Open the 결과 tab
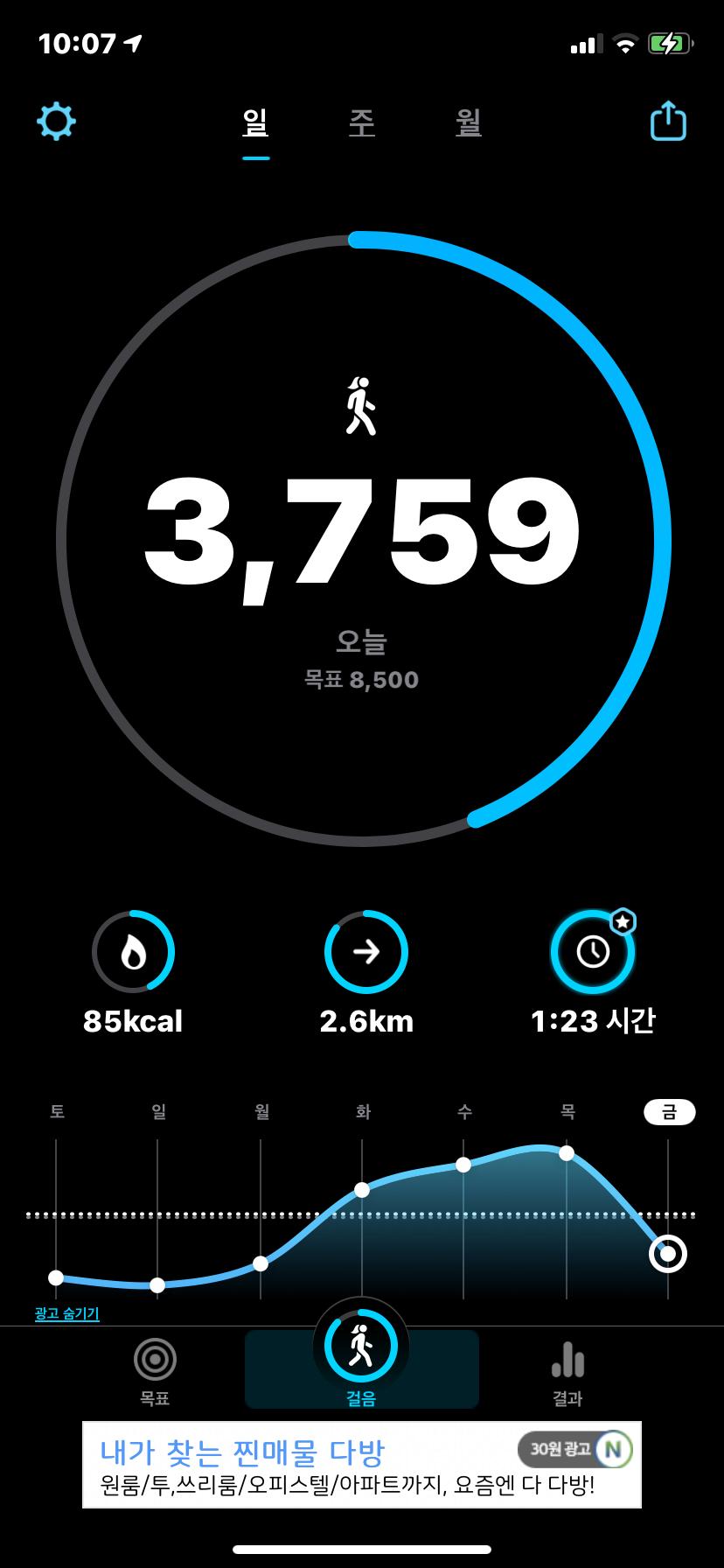This screenshot has width=724, height=1568. [x=567, y=1371]
